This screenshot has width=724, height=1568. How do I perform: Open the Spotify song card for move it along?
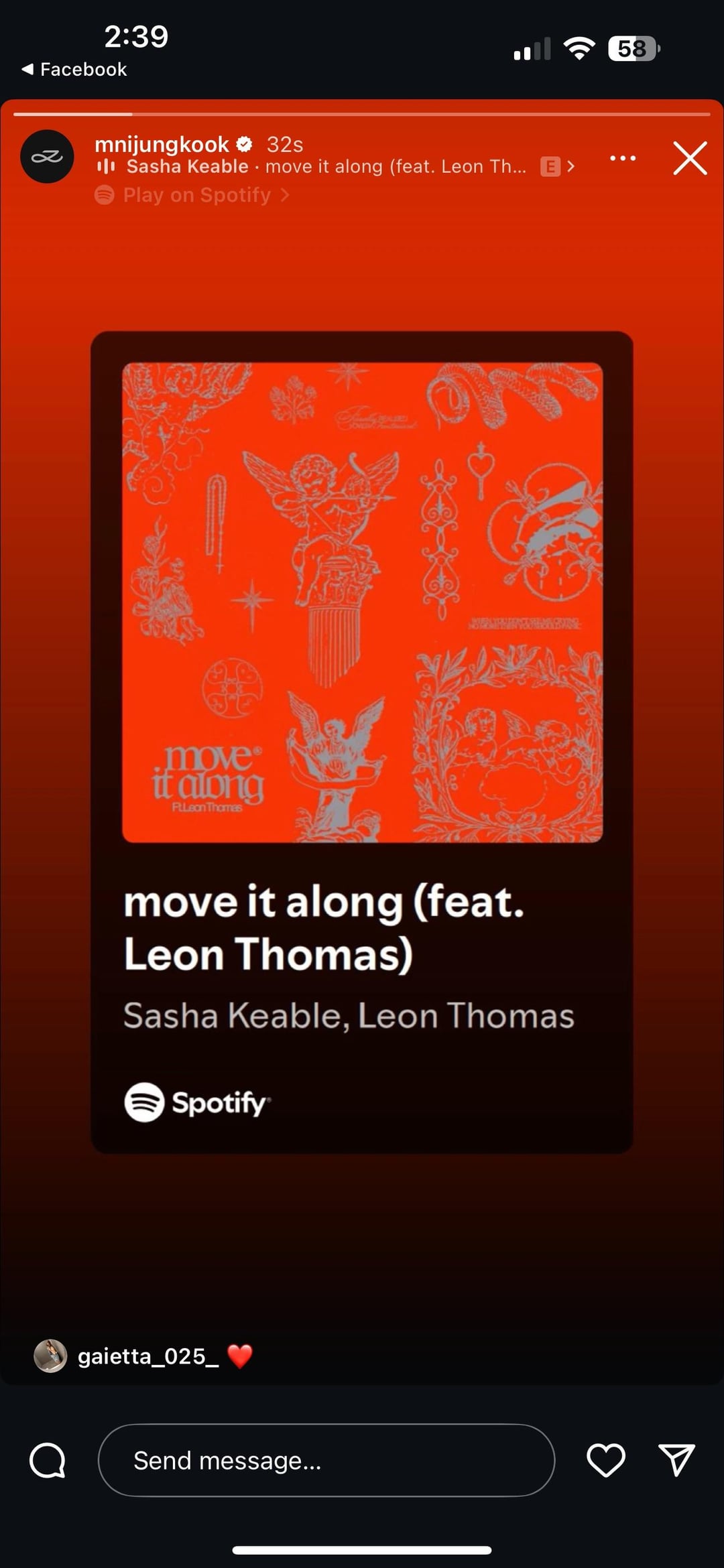(362, 740)
